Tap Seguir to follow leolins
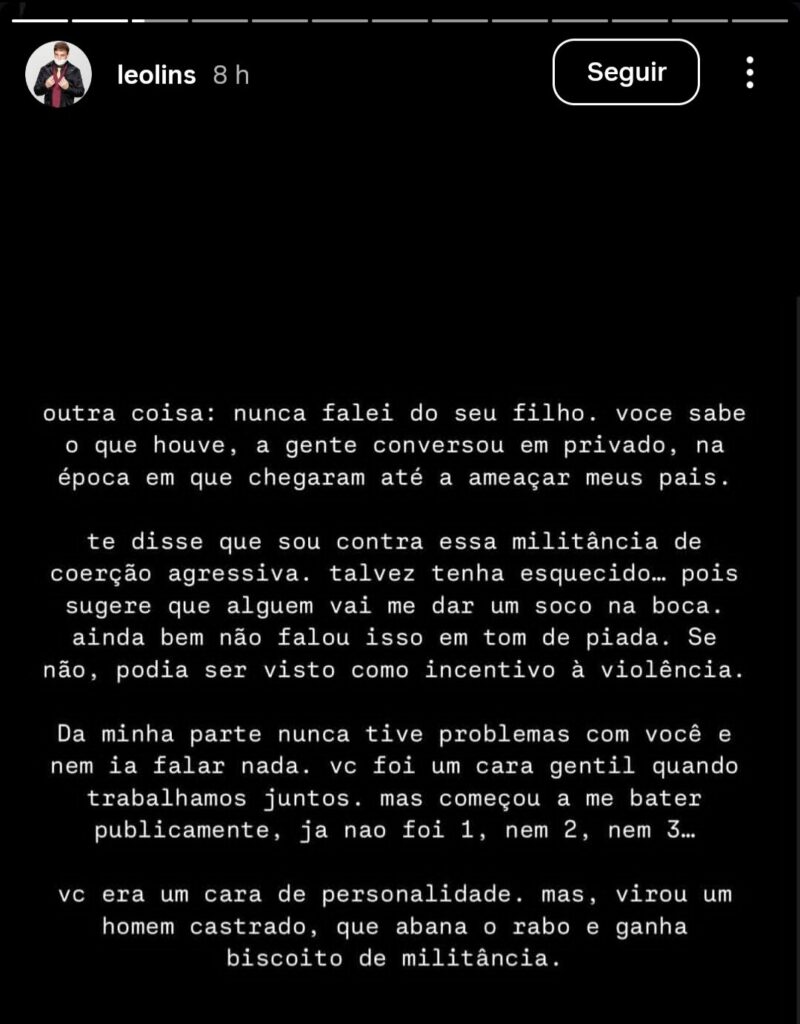 626,72
